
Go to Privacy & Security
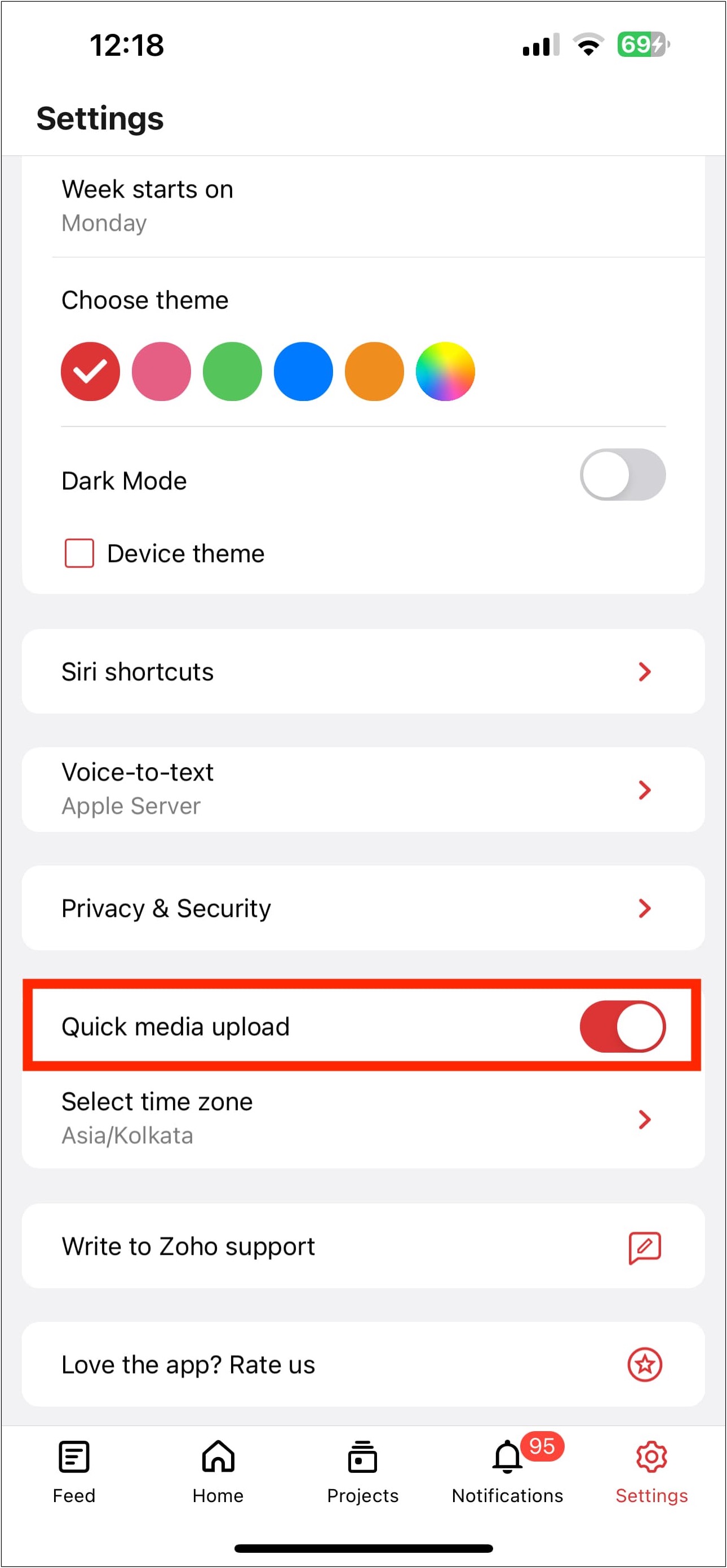click(x=363, y=907)
